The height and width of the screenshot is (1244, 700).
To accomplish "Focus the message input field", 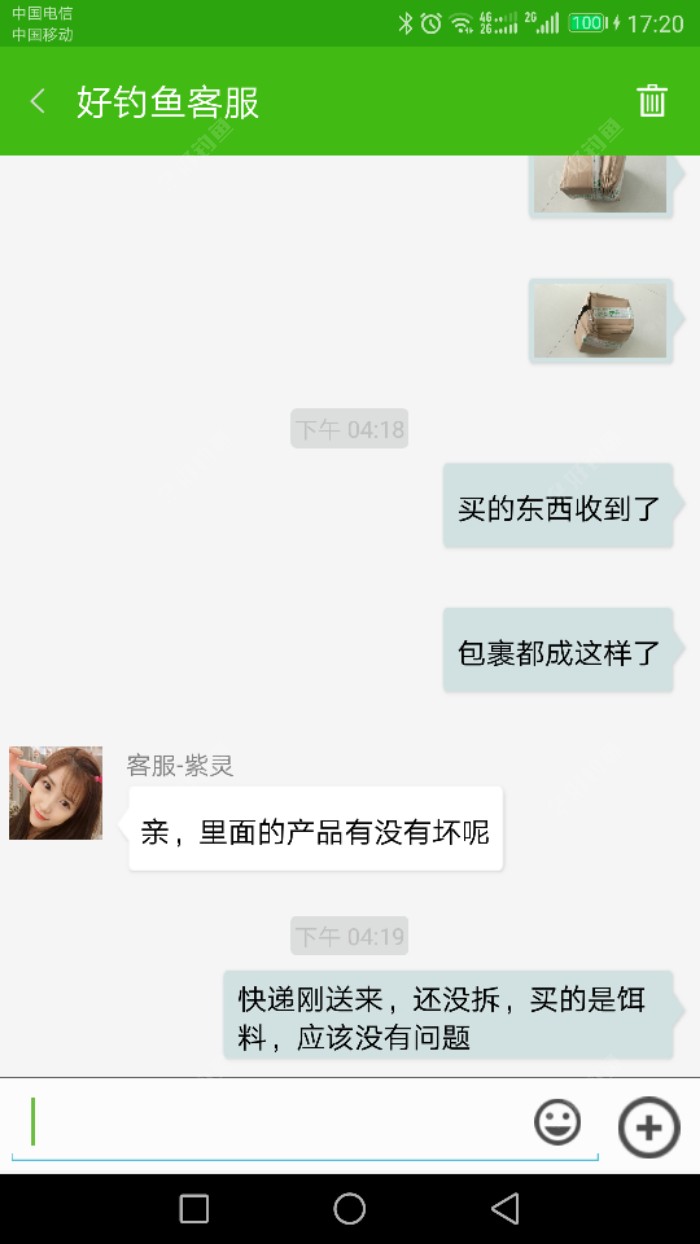I will coord(270,1122).
